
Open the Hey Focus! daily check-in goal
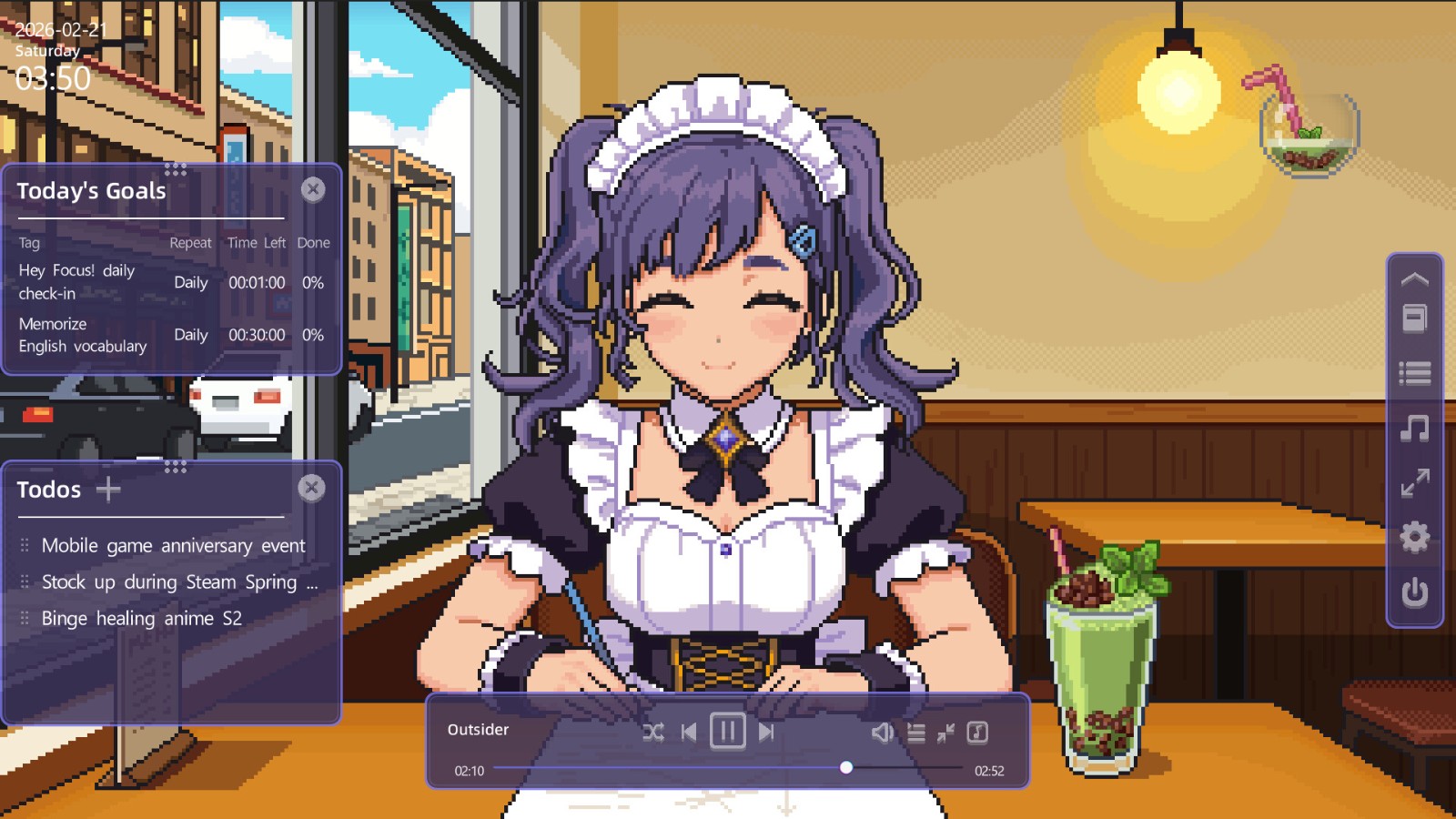pyautogui.click(x=77, y=282)
